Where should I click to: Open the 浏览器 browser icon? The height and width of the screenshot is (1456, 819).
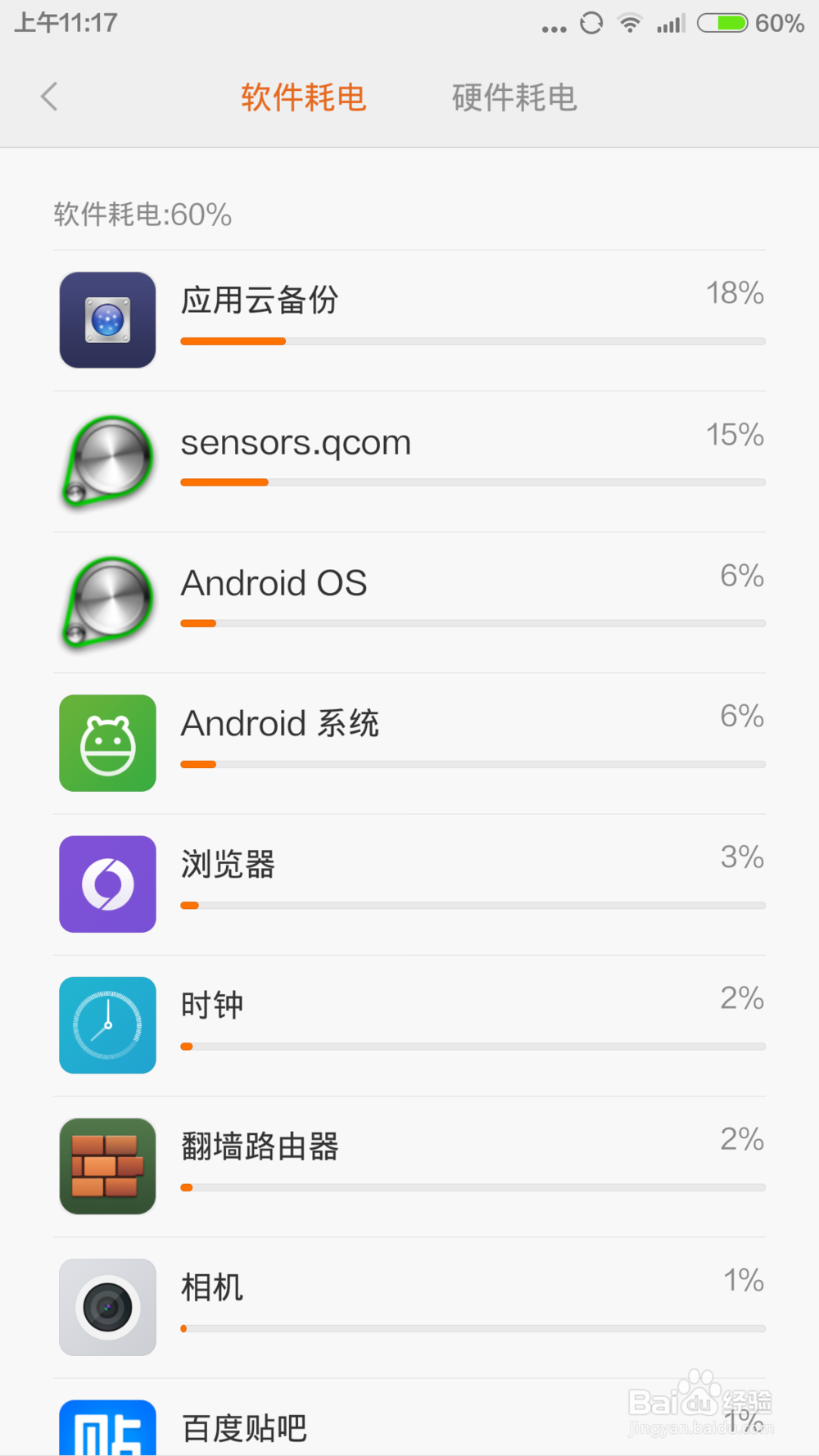(x=106, y=884)
